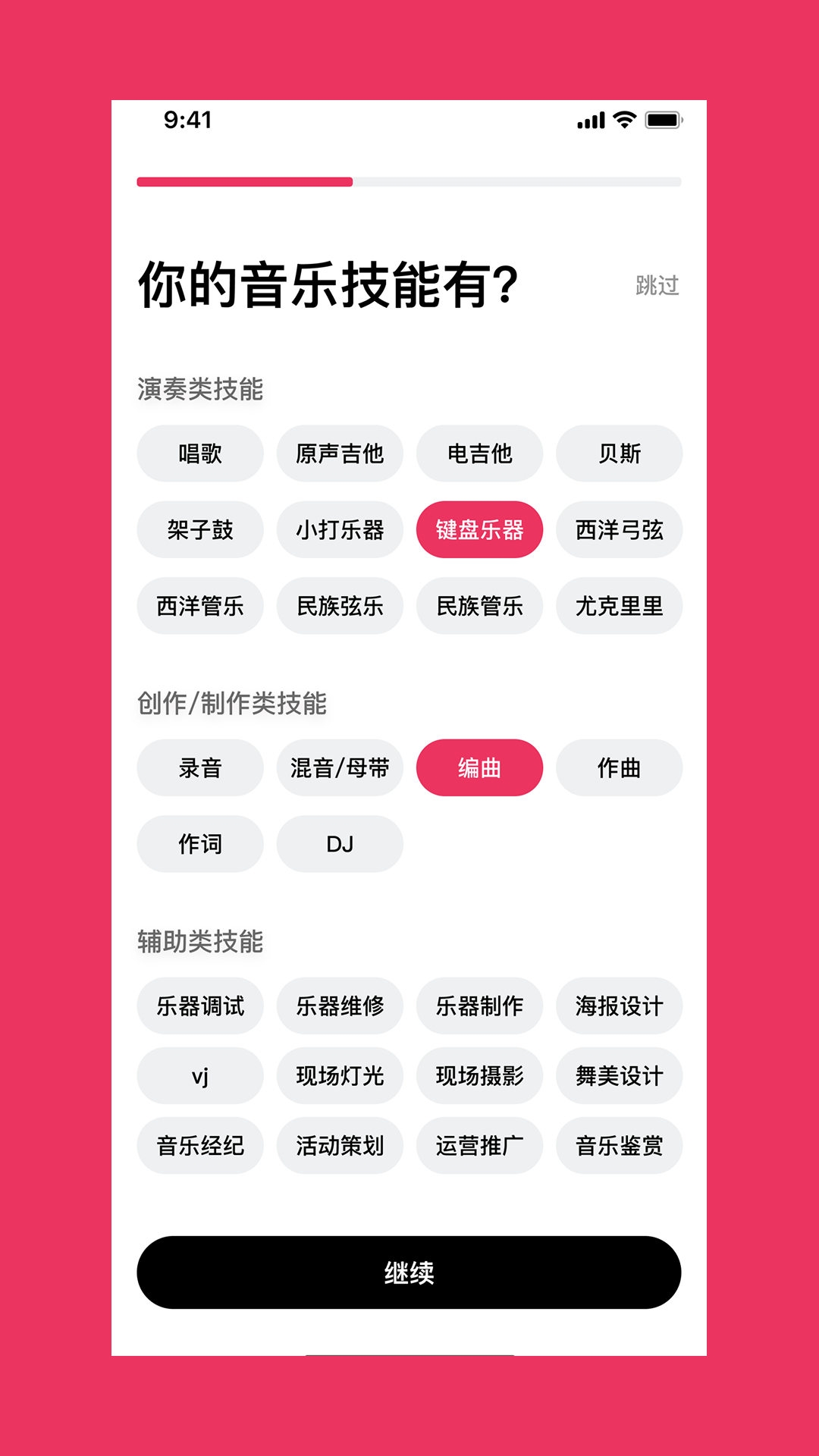Choose 原声吉他 as a skill
819x1456 pixels.
click(340, 453)
